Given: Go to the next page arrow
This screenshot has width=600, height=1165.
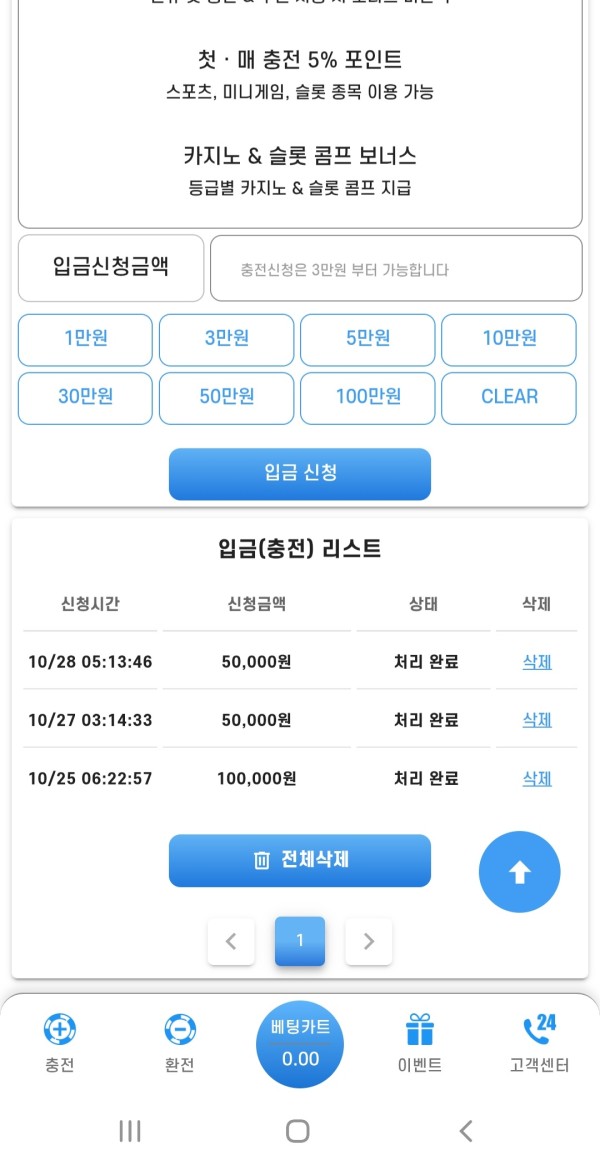Looking at the screenshot, I should 368,941.
